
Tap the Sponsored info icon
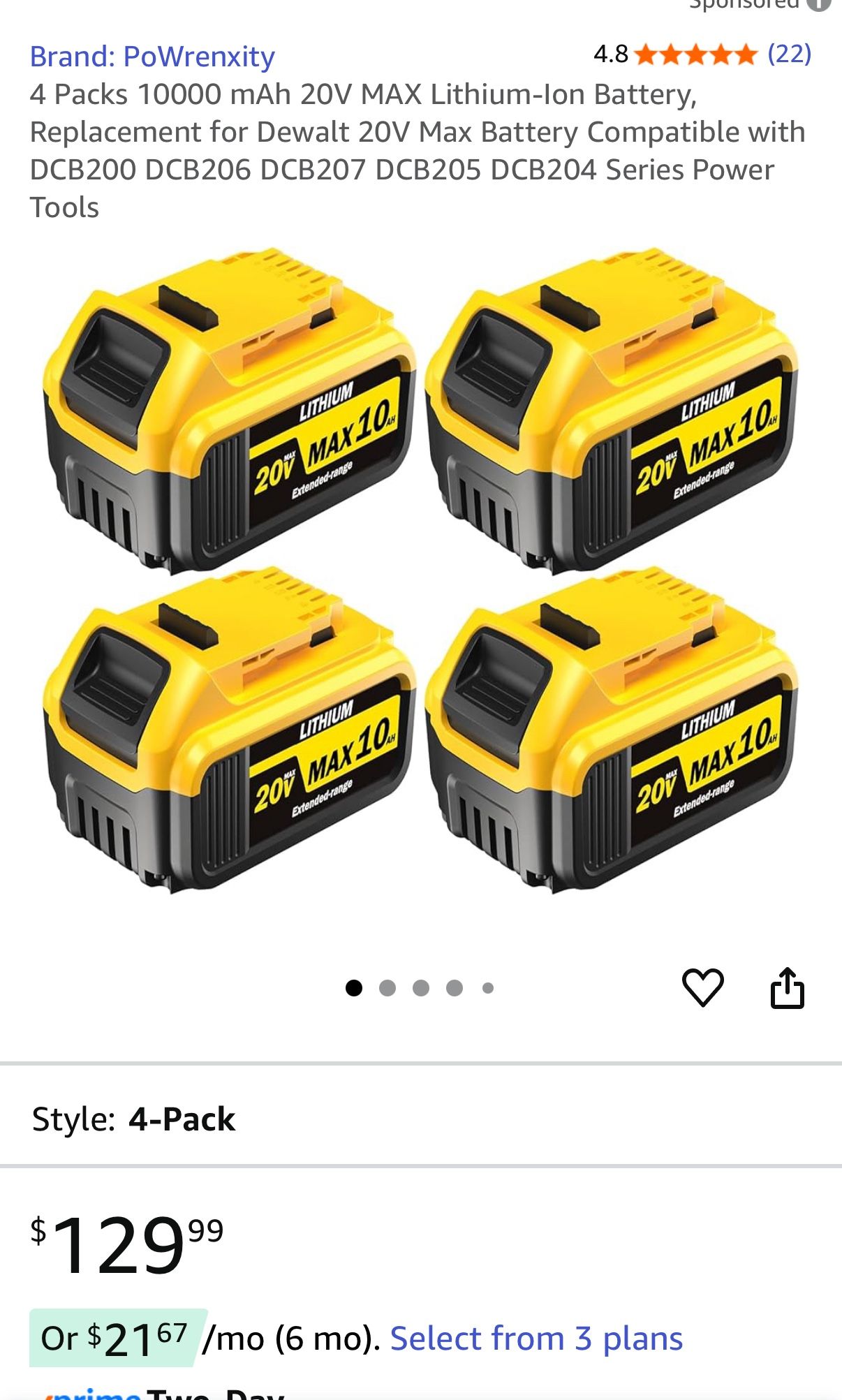(820, 4)
